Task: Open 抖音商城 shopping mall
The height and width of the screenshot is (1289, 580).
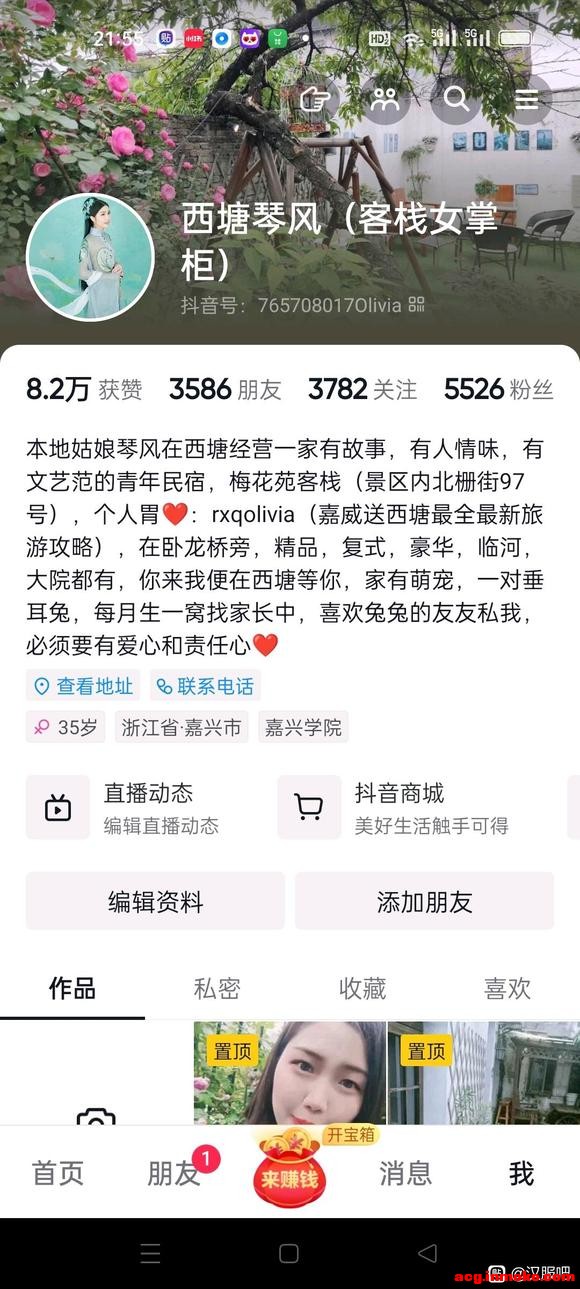Action: (x=415, y=808)
